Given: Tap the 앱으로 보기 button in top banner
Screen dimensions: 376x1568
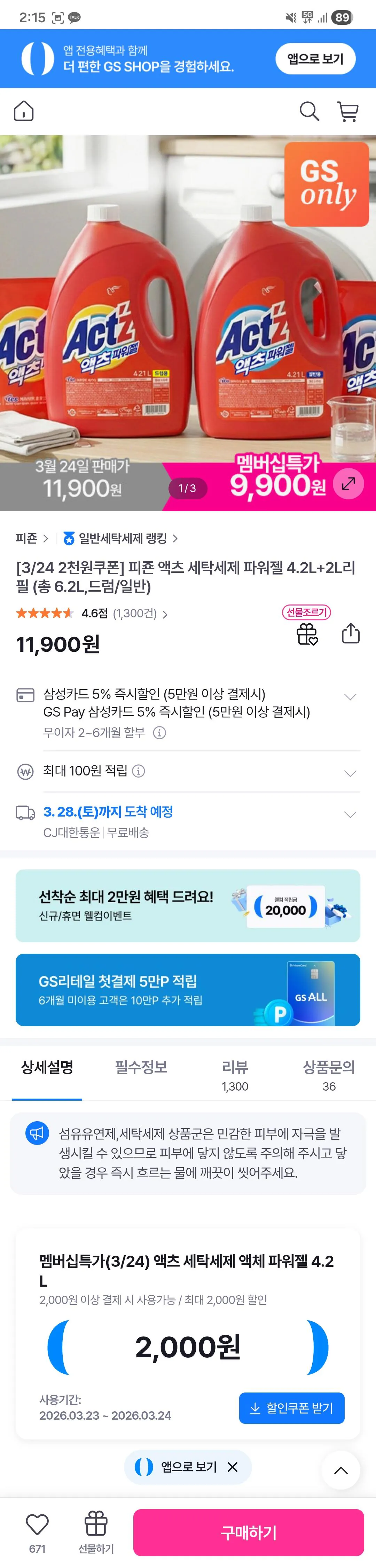Looking at the screenshot, I should (x=314, y=58).
